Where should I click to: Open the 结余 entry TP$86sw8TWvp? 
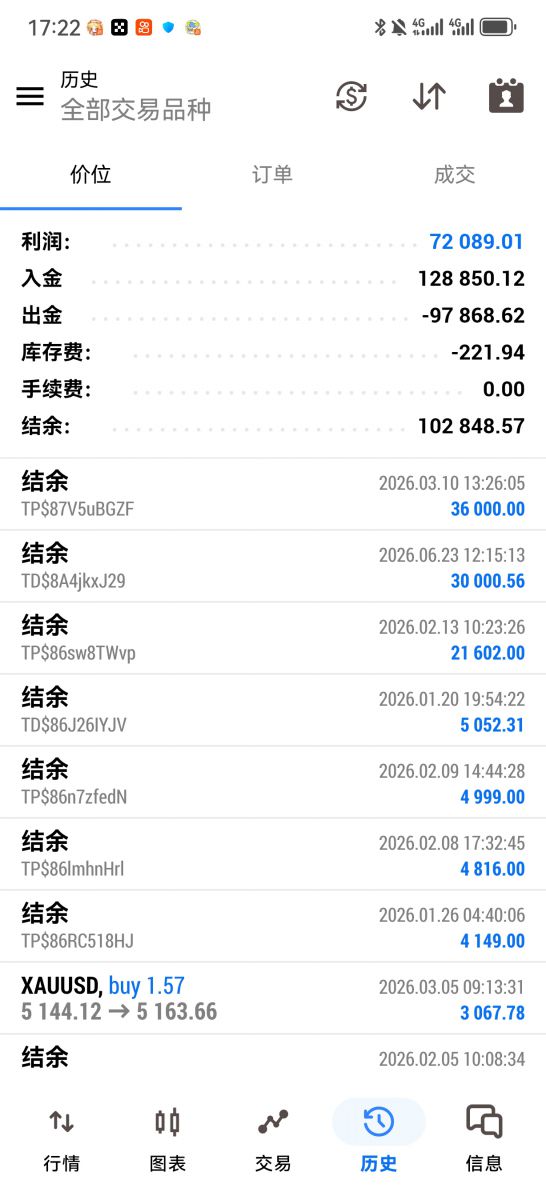coord(273,639)
